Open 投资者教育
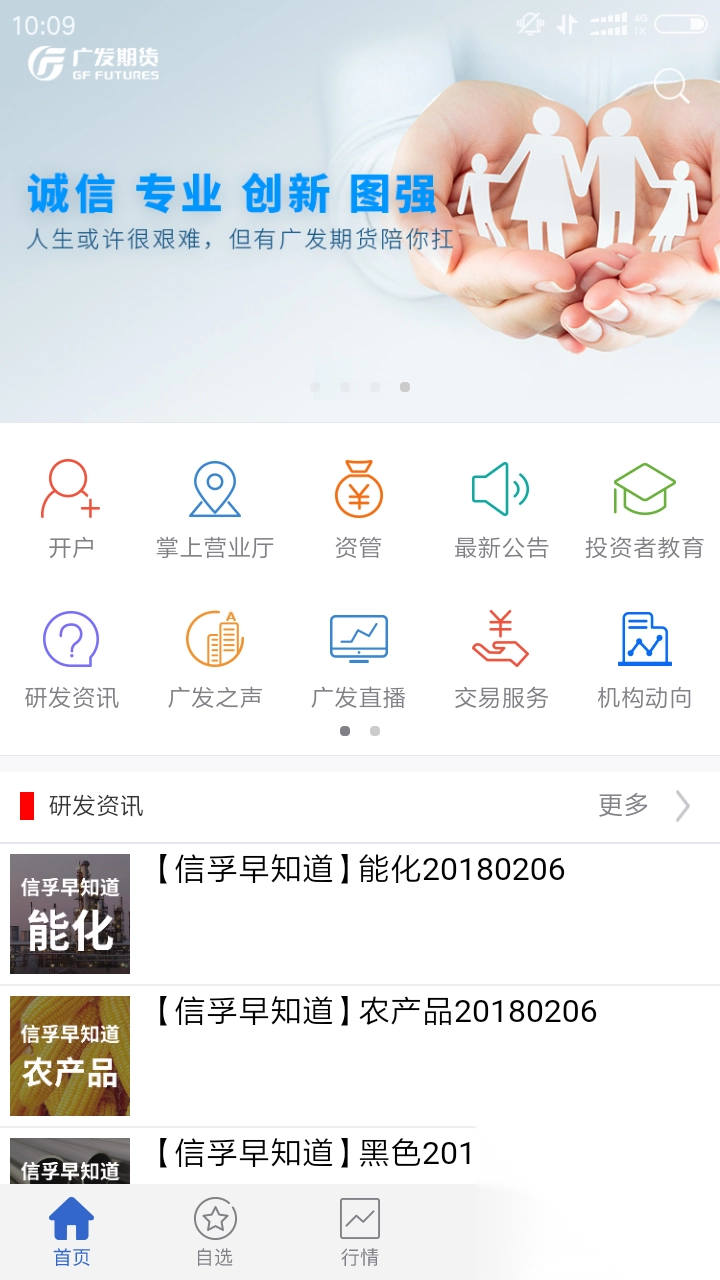The width and height of the screenshot is (720, 1280). [x=644, y=508]
